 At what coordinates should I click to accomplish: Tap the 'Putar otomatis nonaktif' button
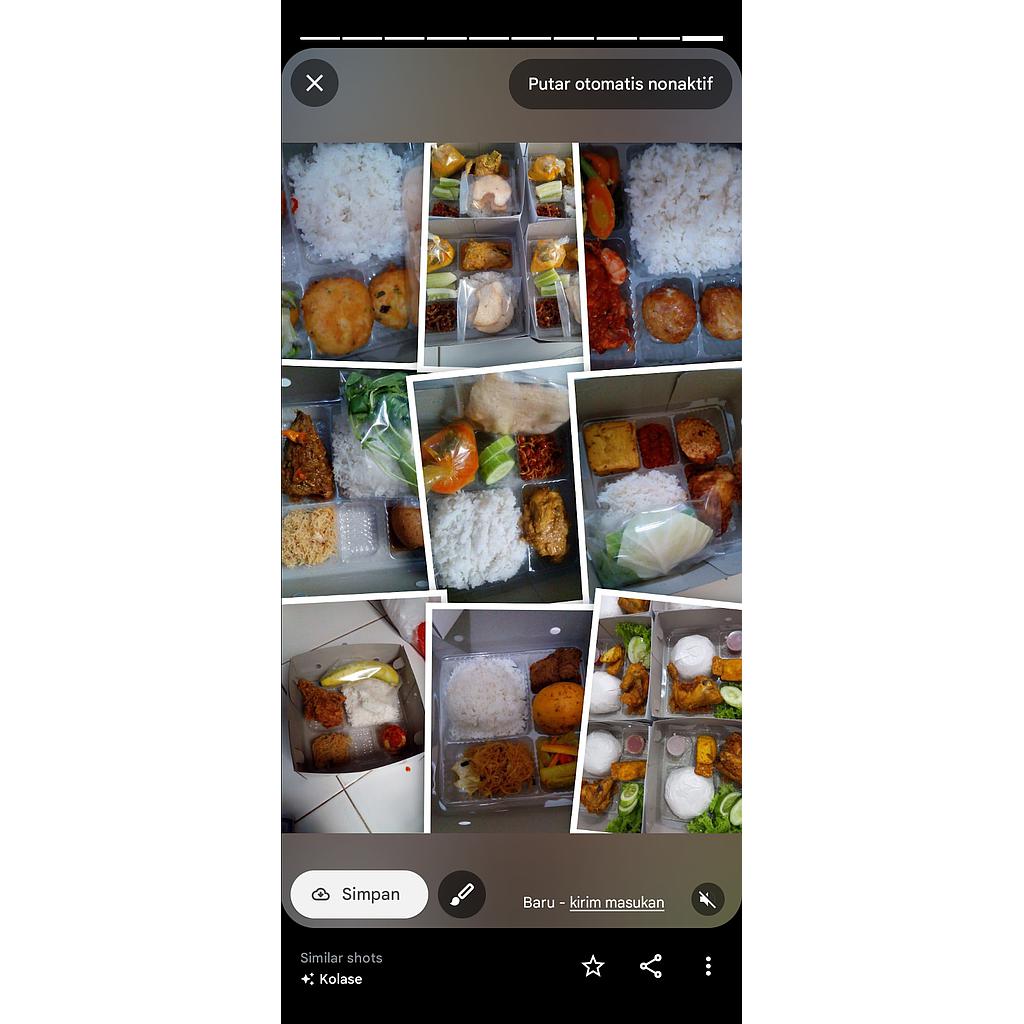[x=620, y=84]
